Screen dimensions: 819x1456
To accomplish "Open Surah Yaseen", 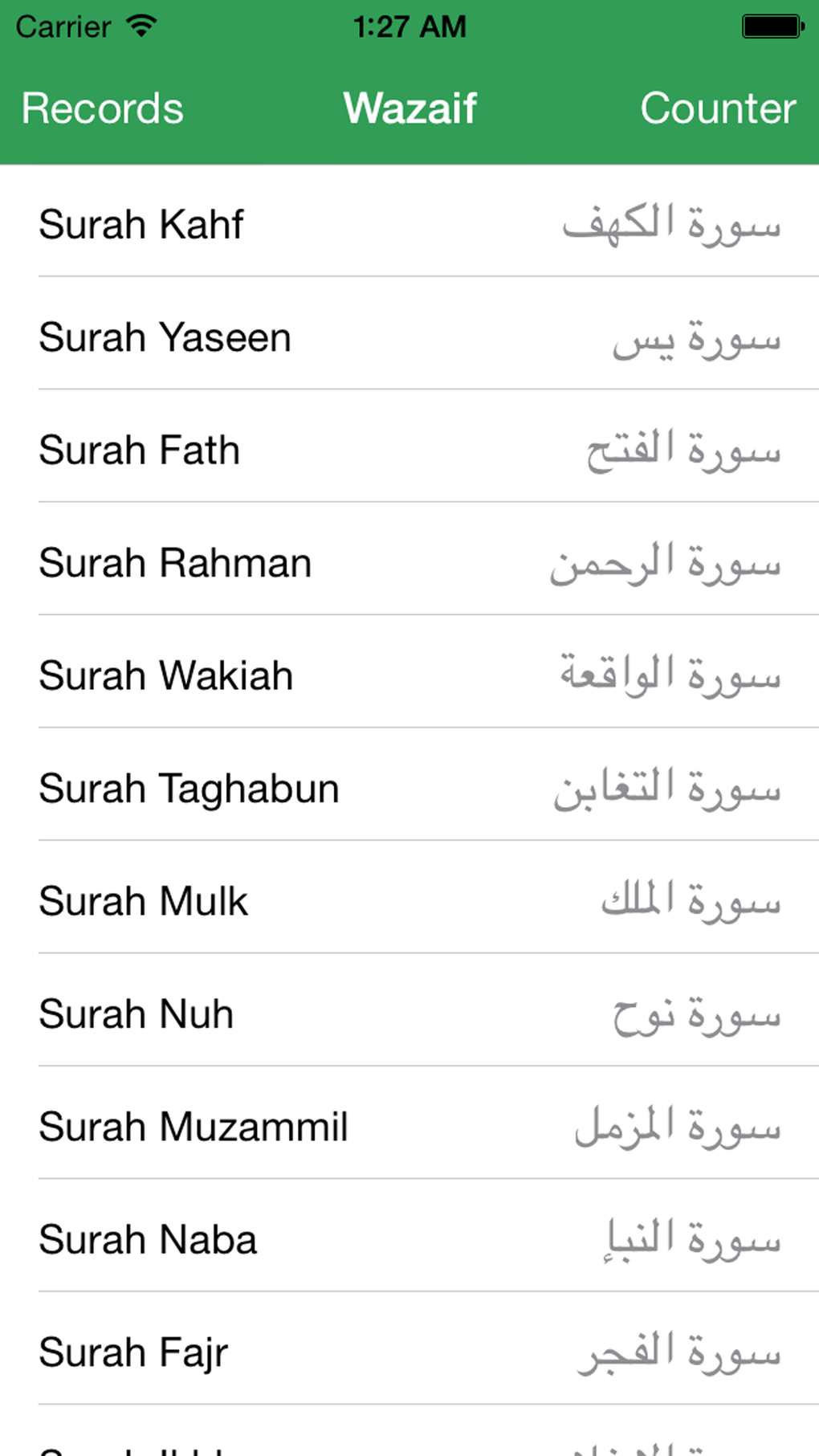I will pos(165,337).
